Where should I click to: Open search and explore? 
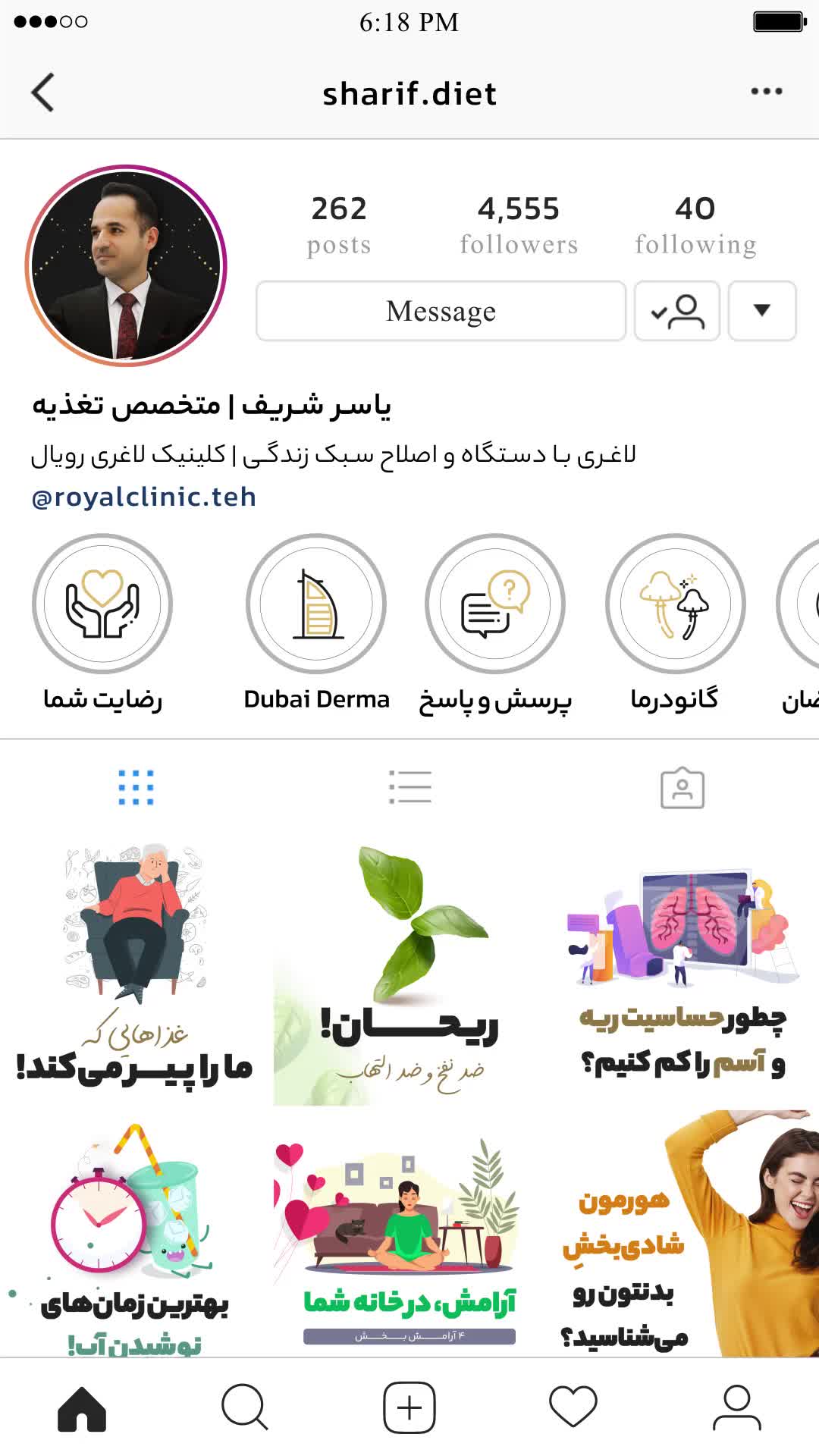245,1408
